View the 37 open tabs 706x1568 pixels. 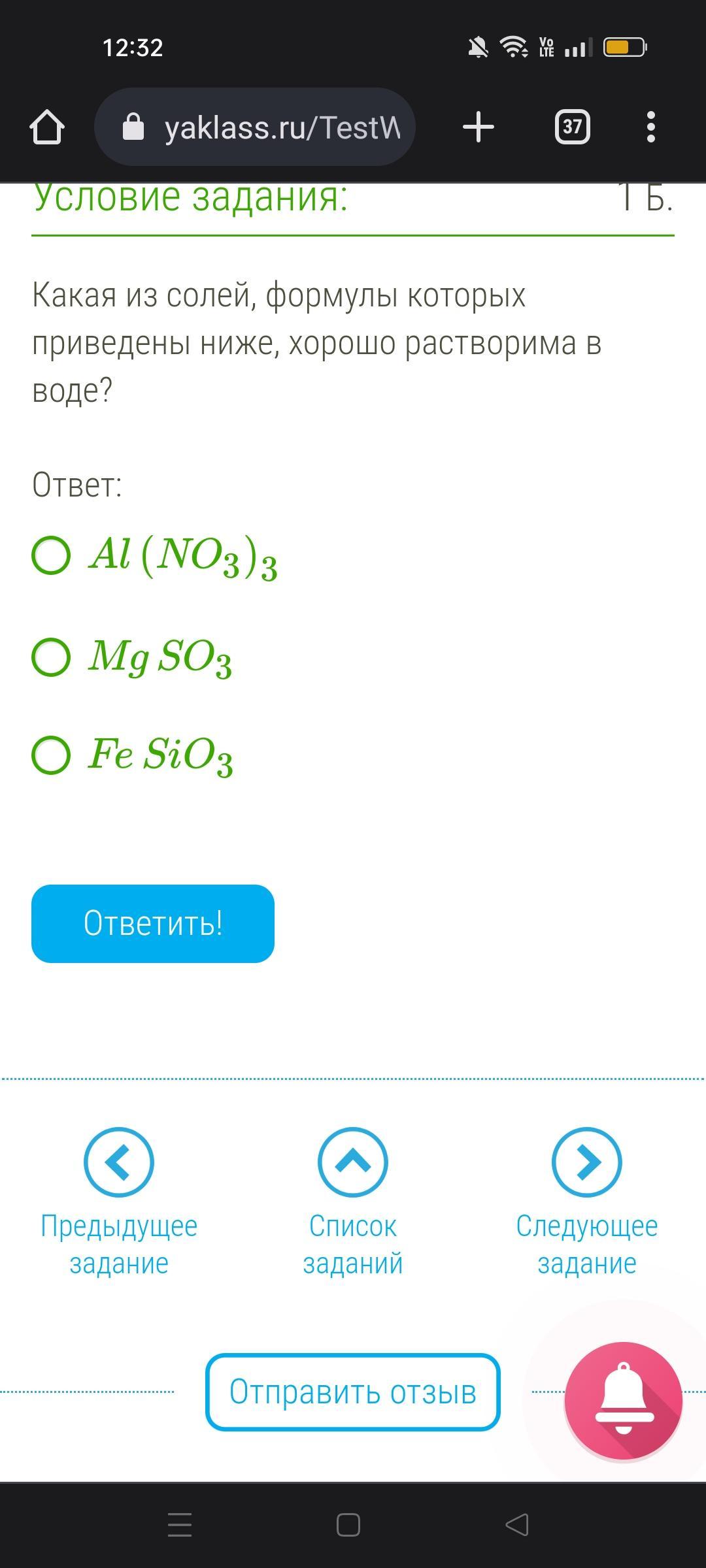click(573, 127)
